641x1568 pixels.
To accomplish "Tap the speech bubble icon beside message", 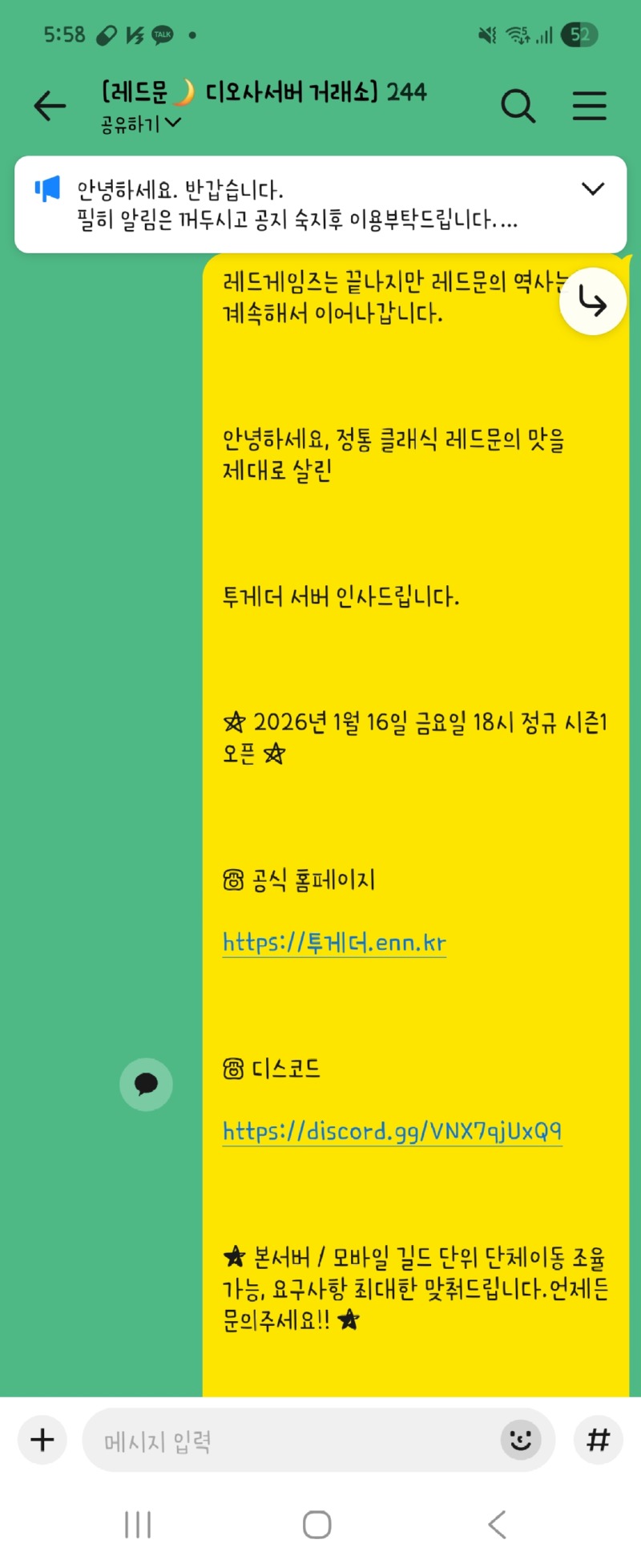I will coord(146,1084).
